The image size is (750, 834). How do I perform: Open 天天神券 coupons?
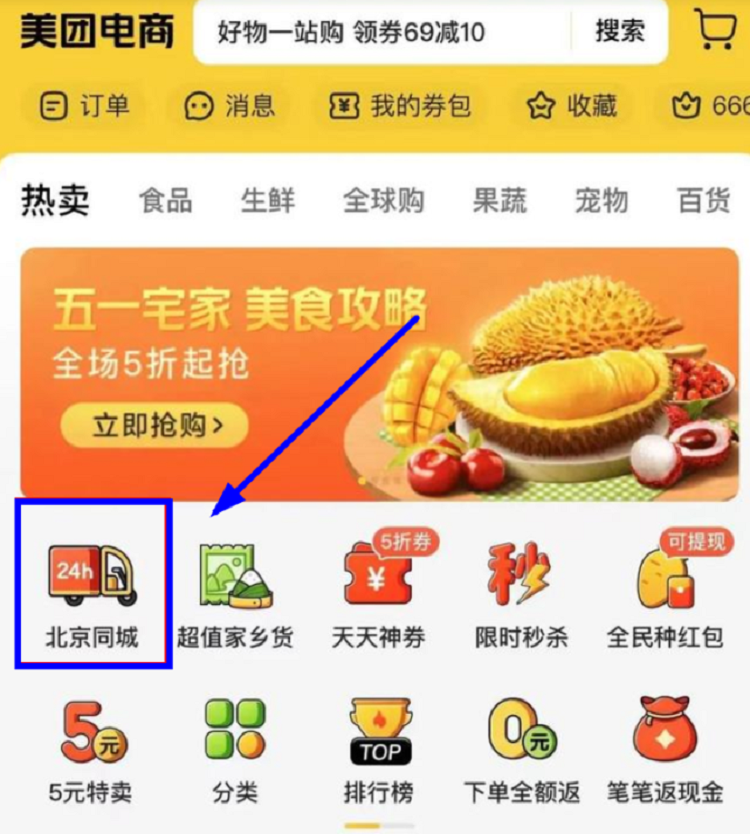click(379, 590)
